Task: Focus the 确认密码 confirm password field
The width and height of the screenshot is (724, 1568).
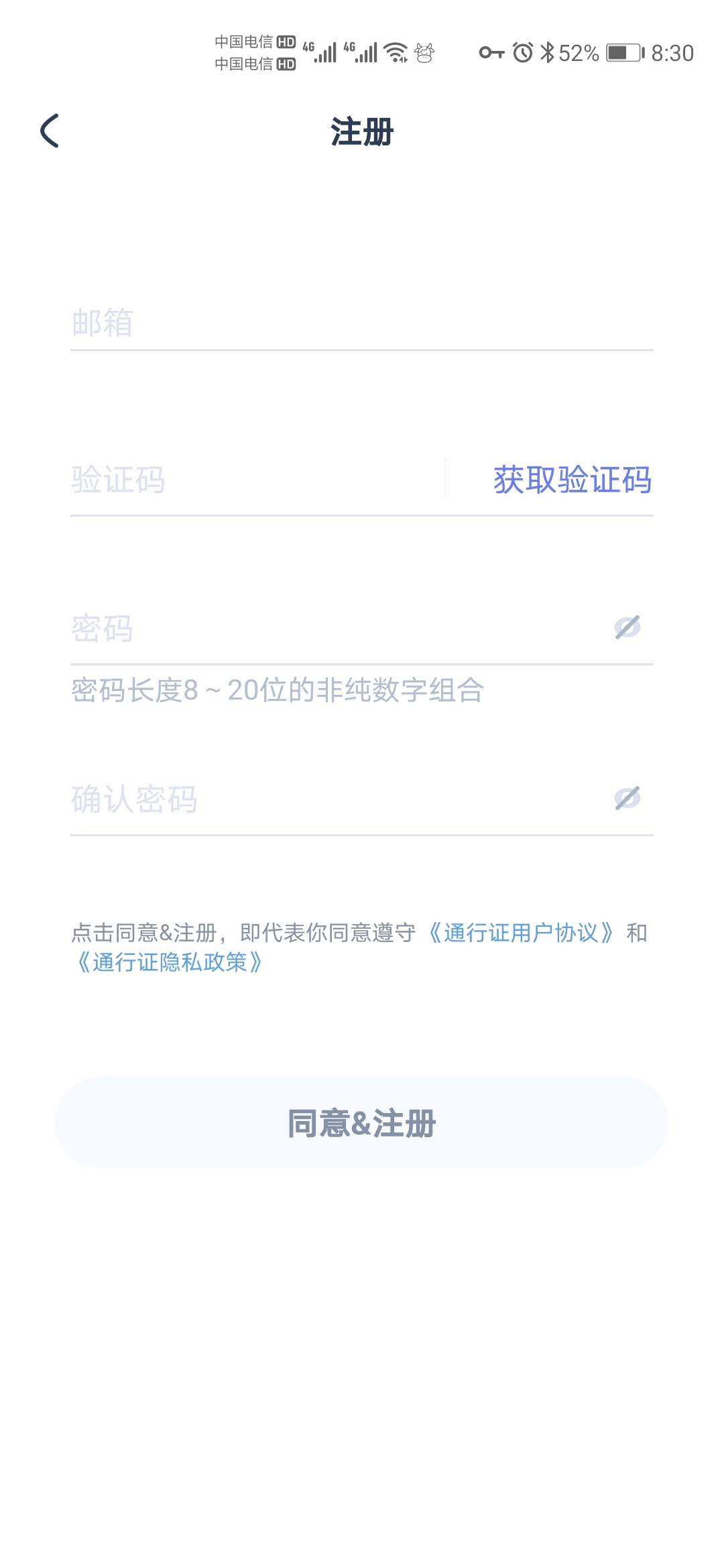Action: tap(335, 799)
